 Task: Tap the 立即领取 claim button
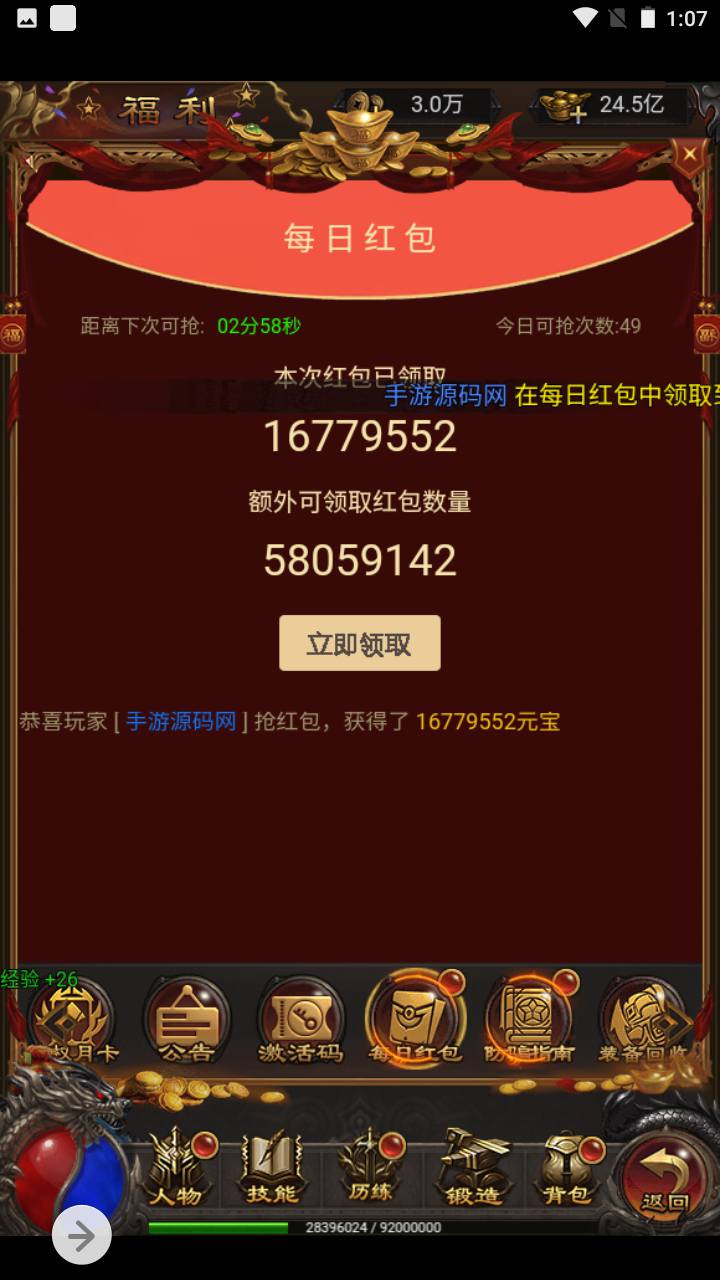tap(359, 643)
